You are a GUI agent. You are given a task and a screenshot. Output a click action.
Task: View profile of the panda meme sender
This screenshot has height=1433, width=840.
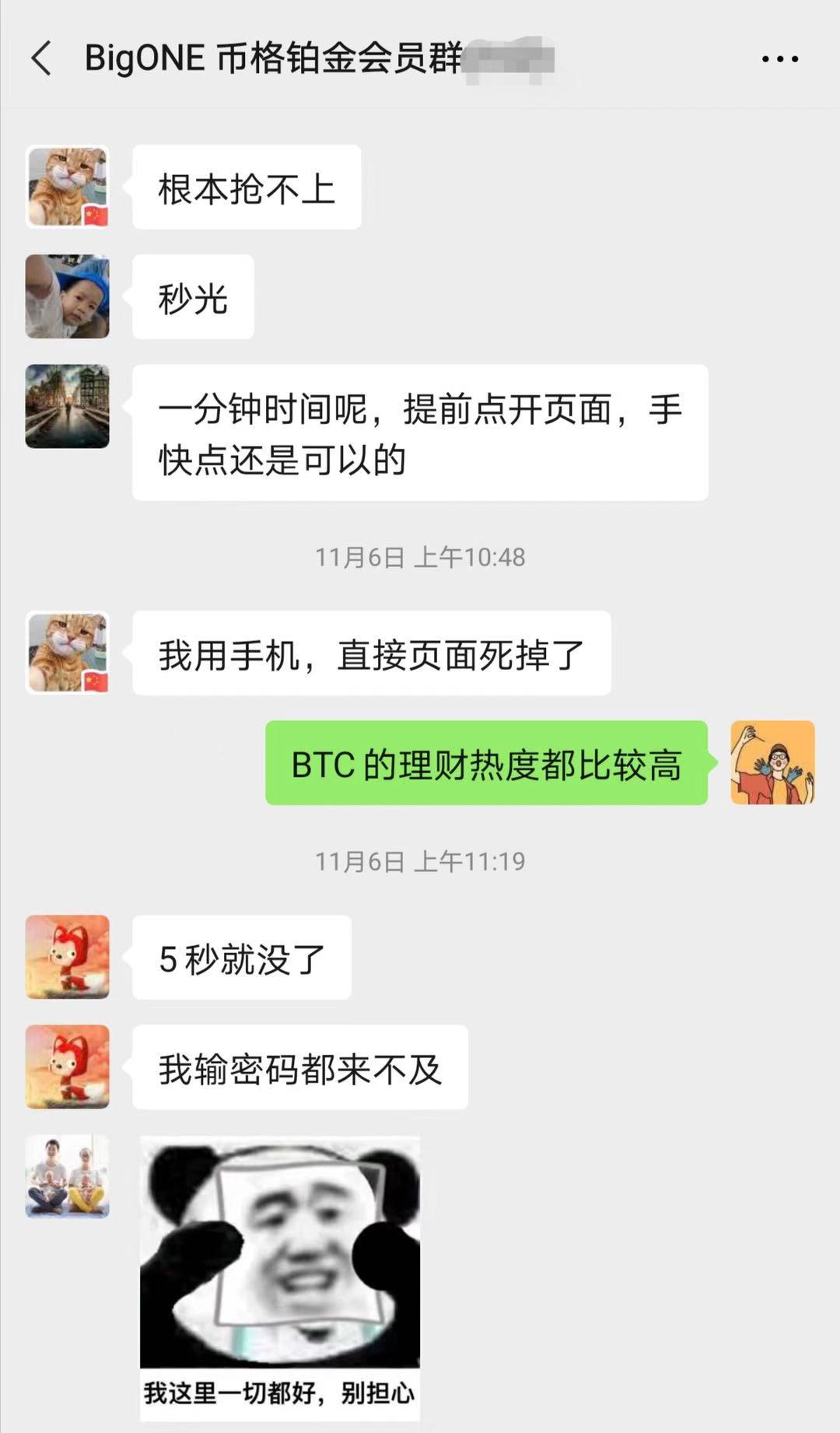tap(68, 1176)
